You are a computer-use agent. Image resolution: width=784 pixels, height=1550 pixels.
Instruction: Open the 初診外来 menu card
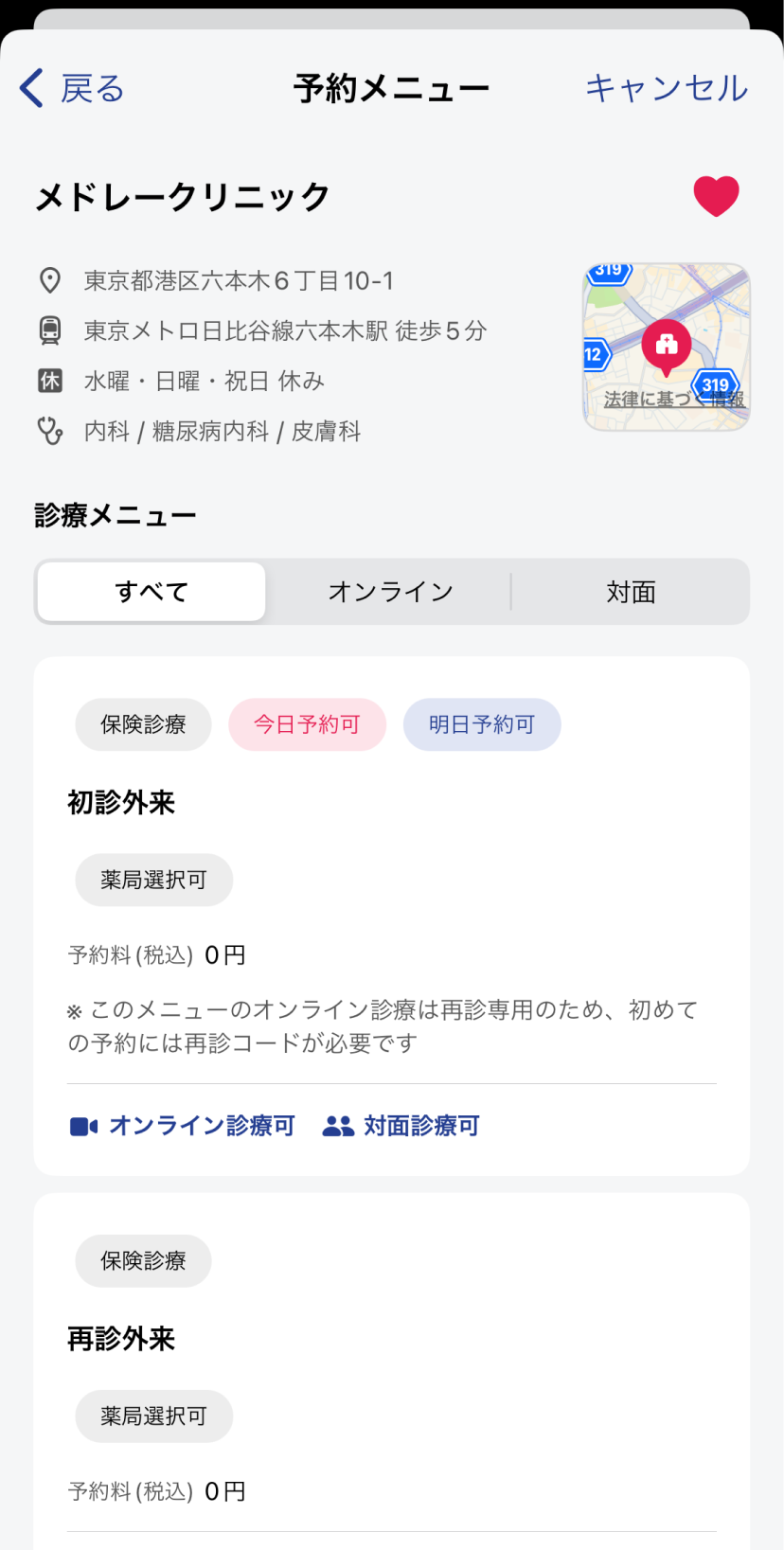click(x=392, y=916)
